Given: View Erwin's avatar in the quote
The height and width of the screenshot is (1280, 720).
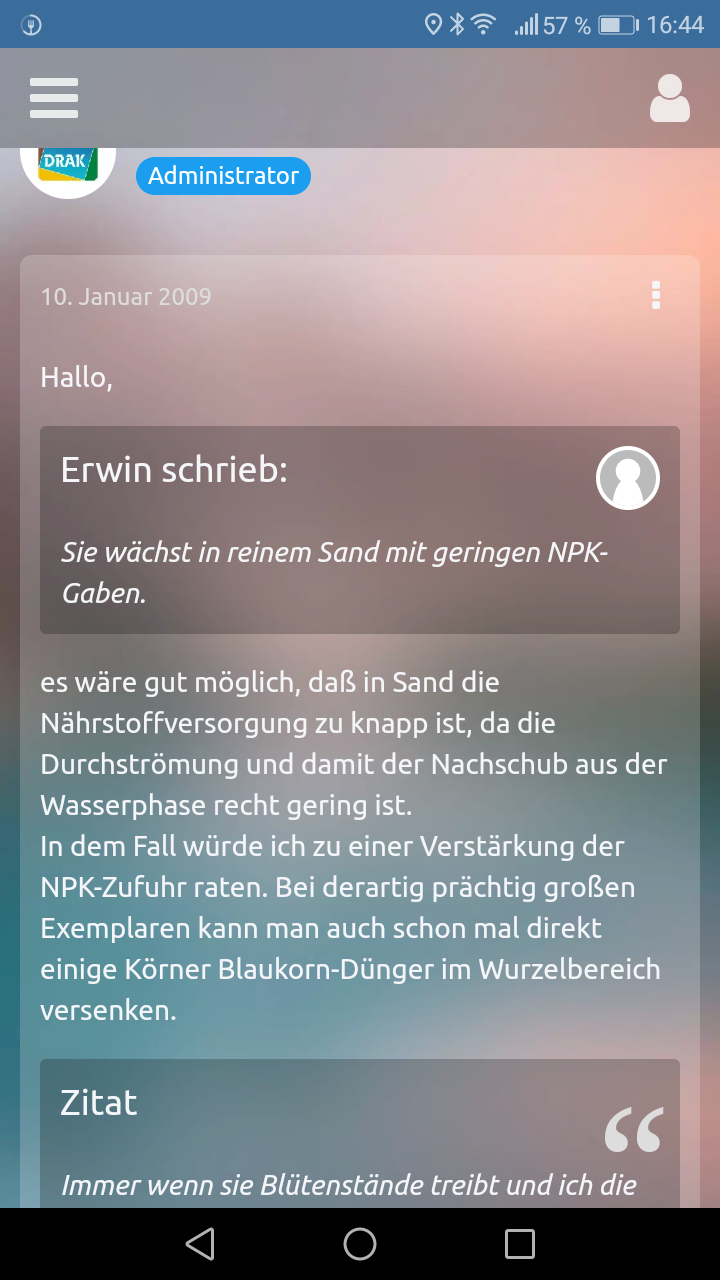Looking at the screenshot, I should pos(628,478).
